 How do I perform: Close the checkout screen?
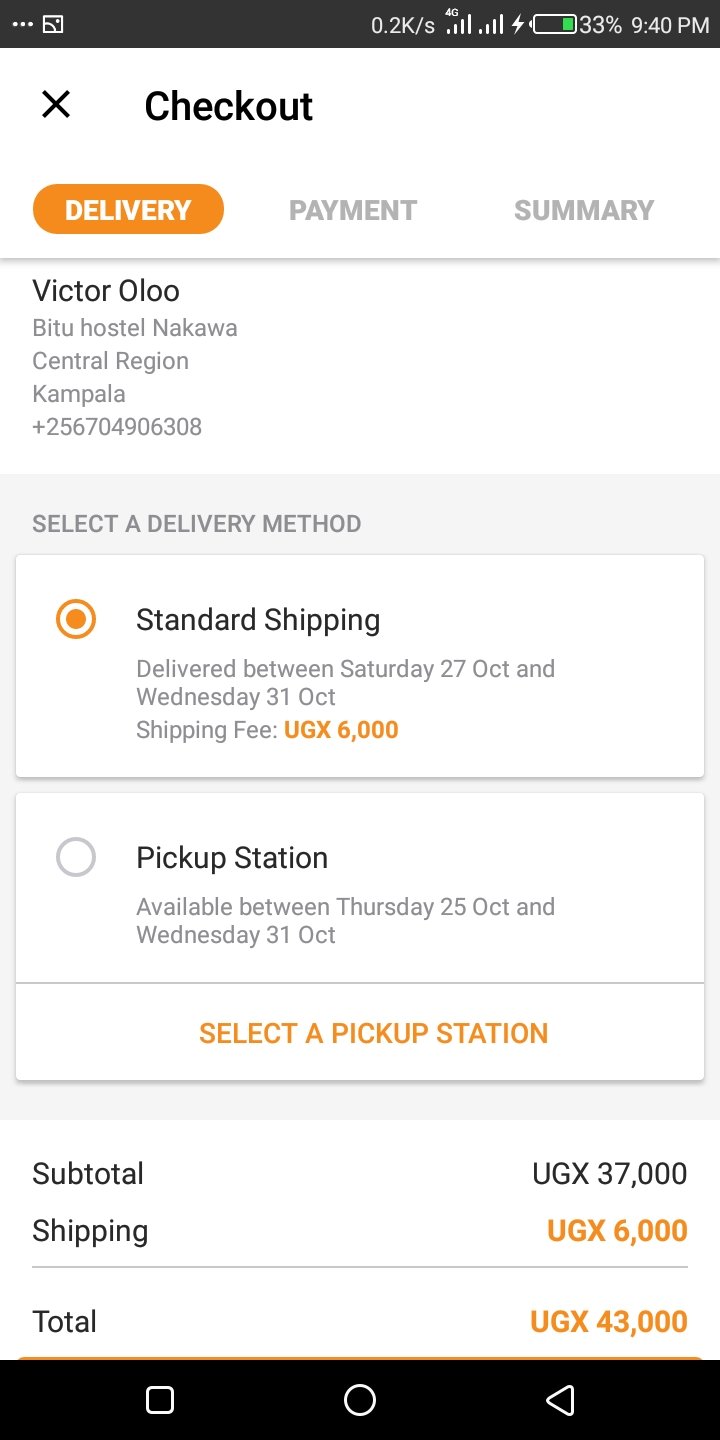(x=56, y=104)
